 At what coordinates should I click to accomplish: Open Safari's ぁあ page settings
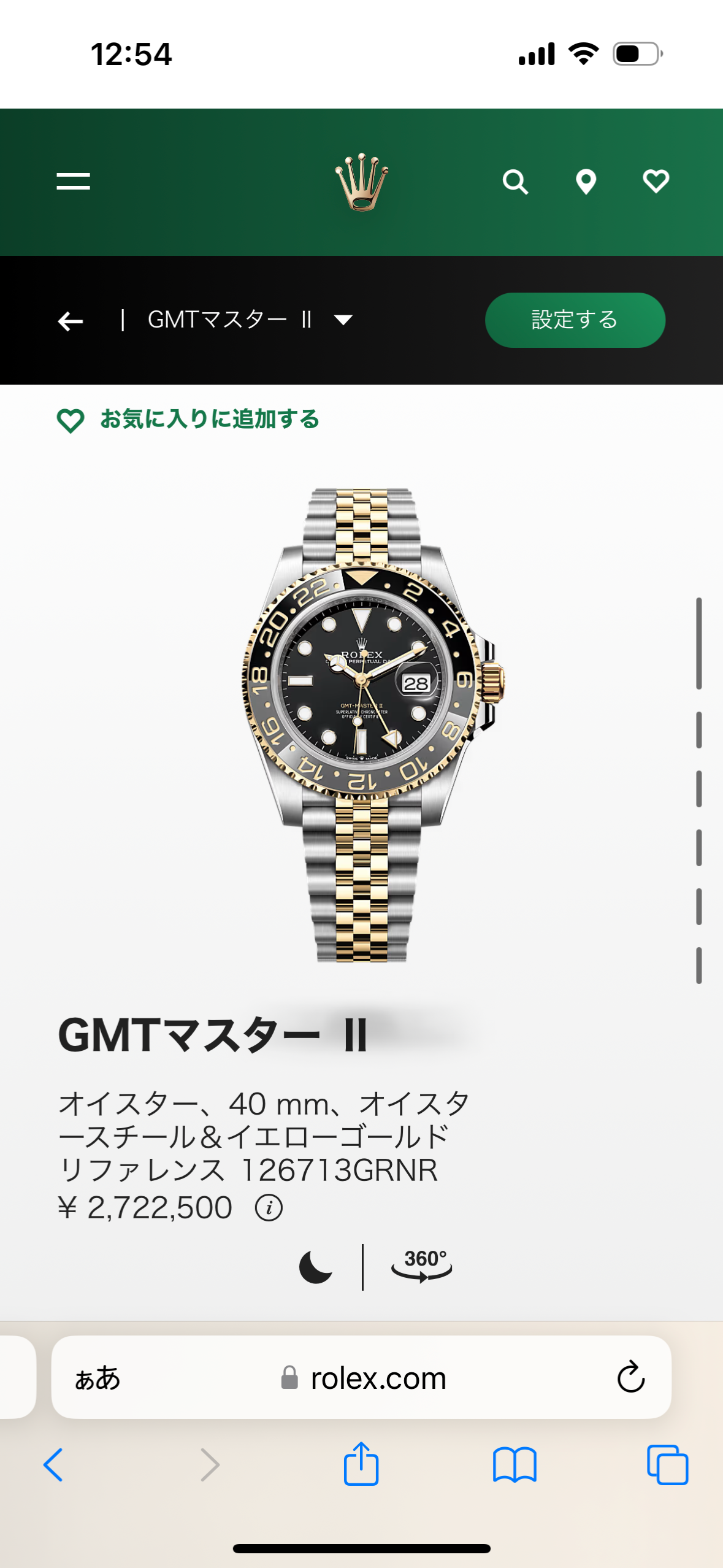click(x=98, y=1378)
